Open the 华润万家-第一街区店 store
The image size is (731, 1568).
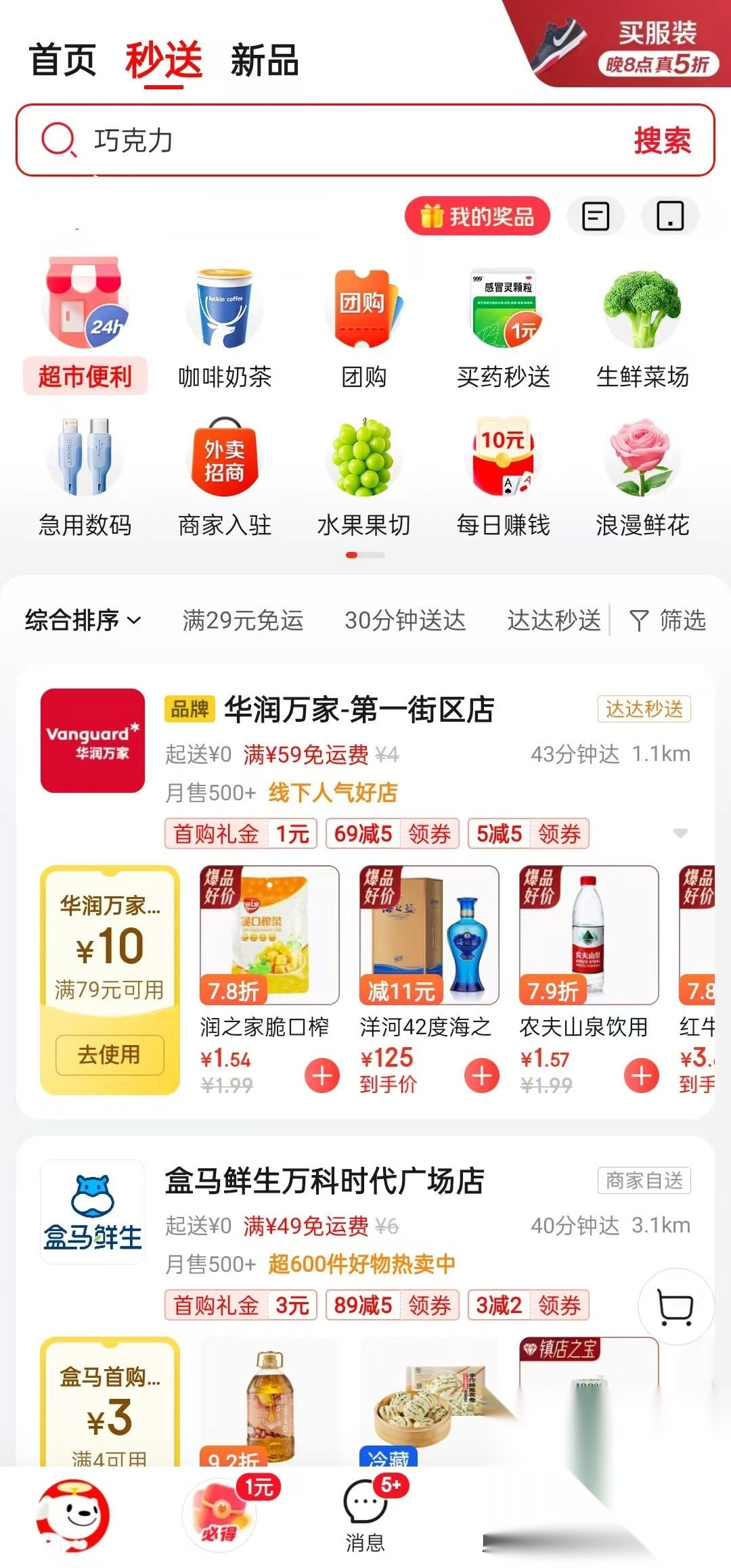click(x=359, y=710)
